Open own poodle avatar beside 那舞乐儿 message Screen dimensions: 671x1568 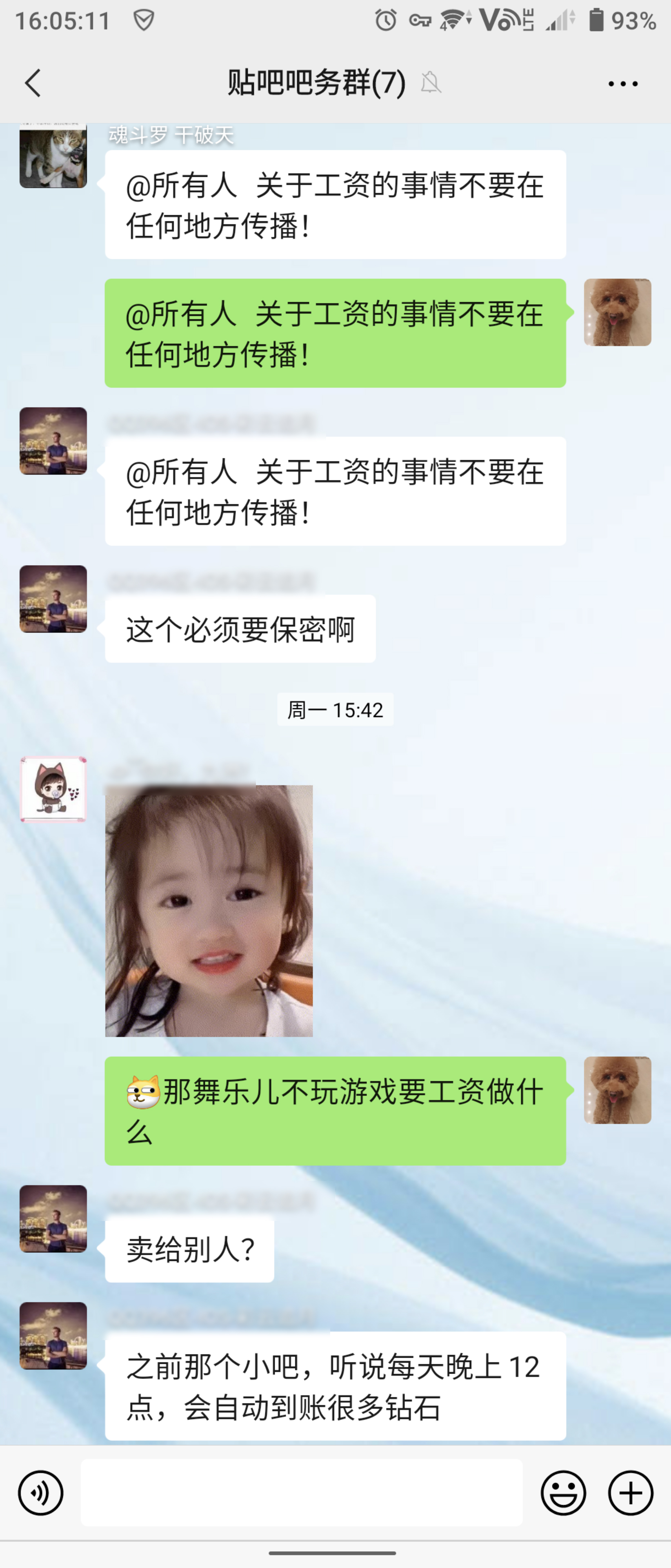[x=618, y=1090]
